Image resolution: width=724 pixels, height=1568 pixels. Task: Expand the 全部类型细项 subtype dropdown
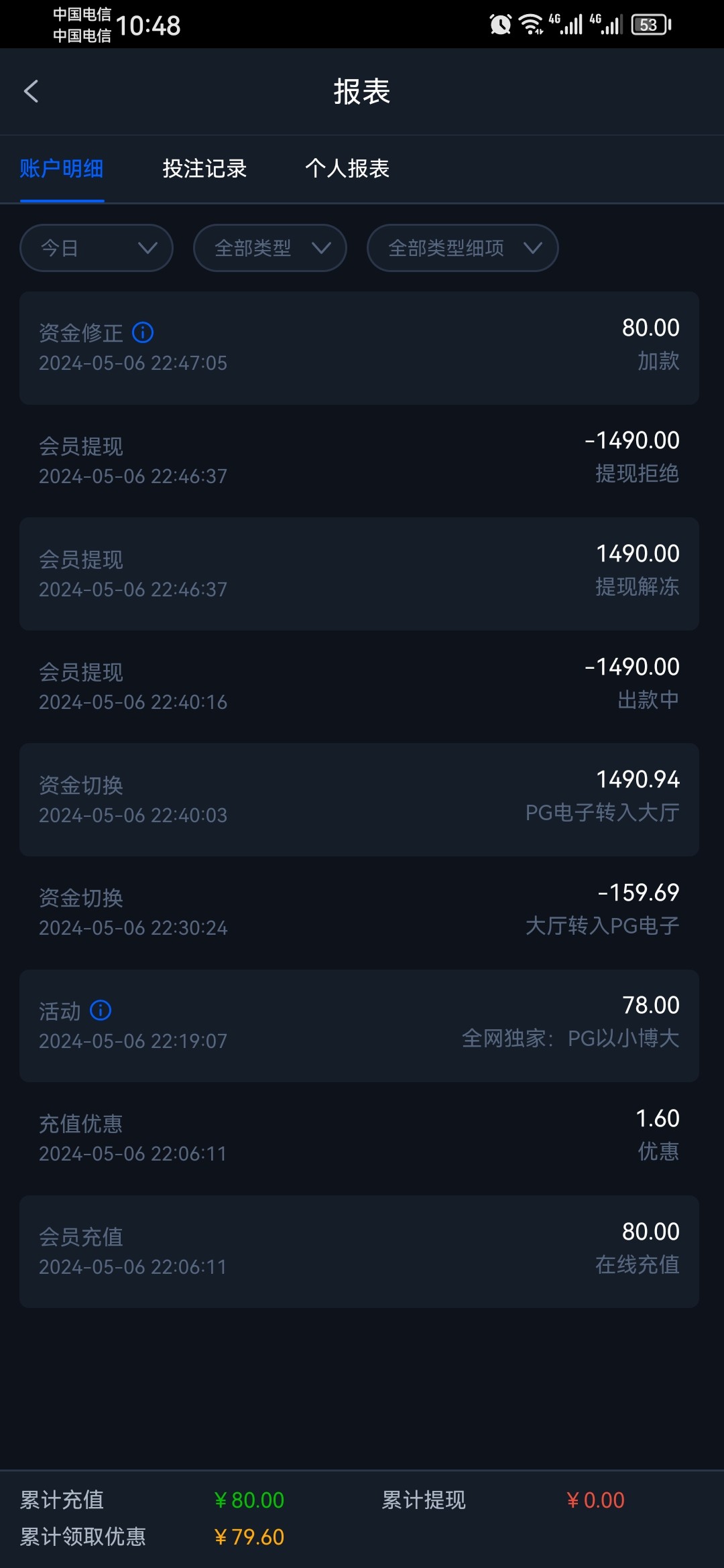tap(462, 248)
